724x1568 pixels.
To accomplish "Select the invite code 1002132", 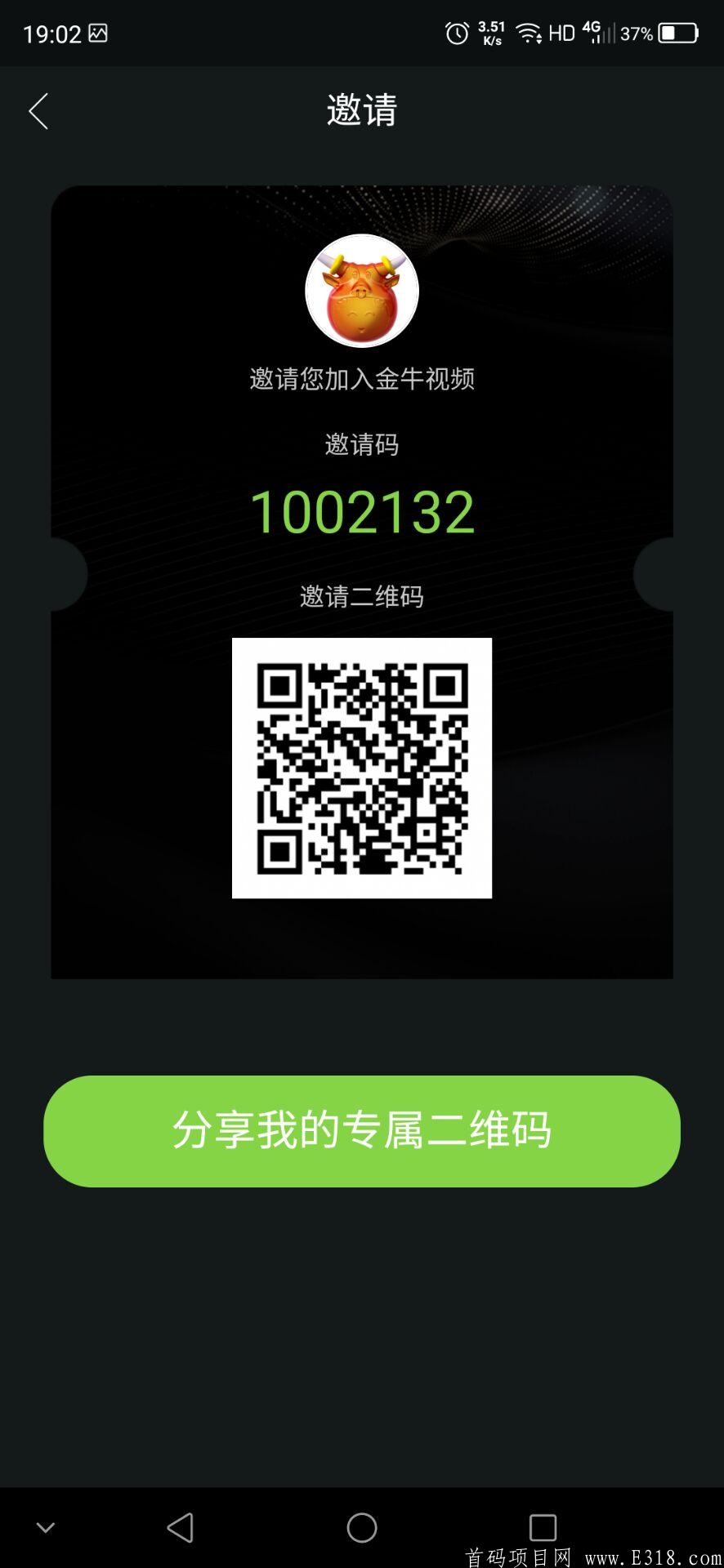I will pyautogui.click(x=362, y=510).
